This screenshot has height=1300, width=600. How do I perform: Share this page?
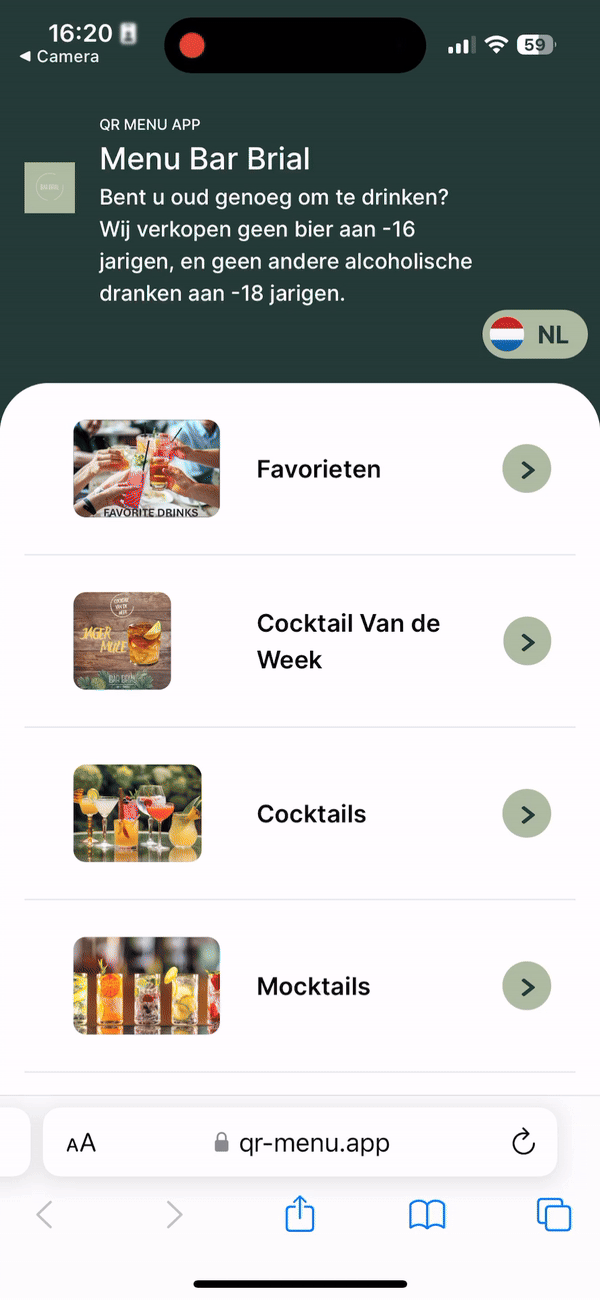point(300,1215)
